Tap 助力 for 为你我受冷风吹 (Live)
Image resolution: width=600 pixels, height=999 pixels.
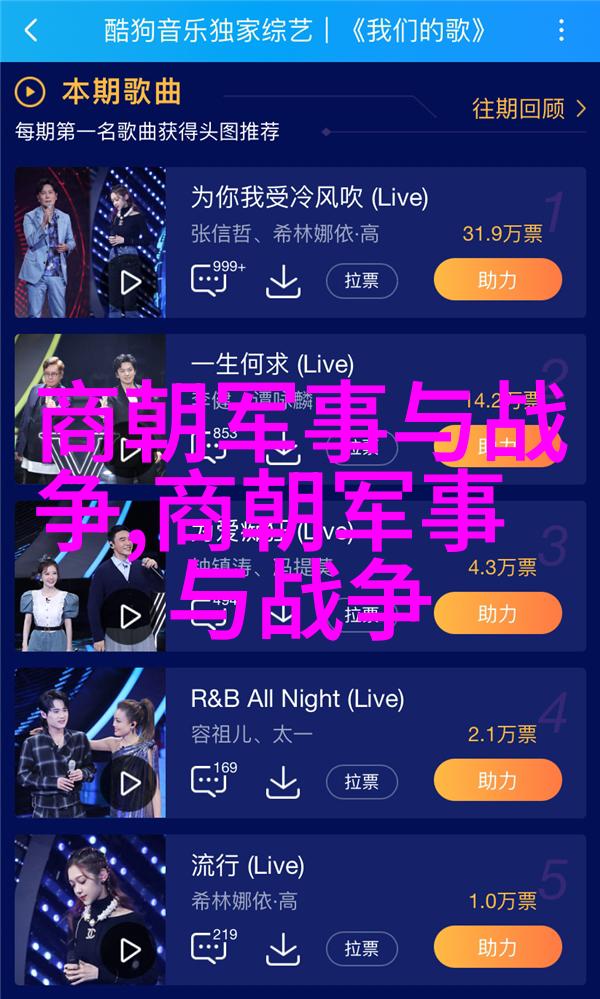497,280
